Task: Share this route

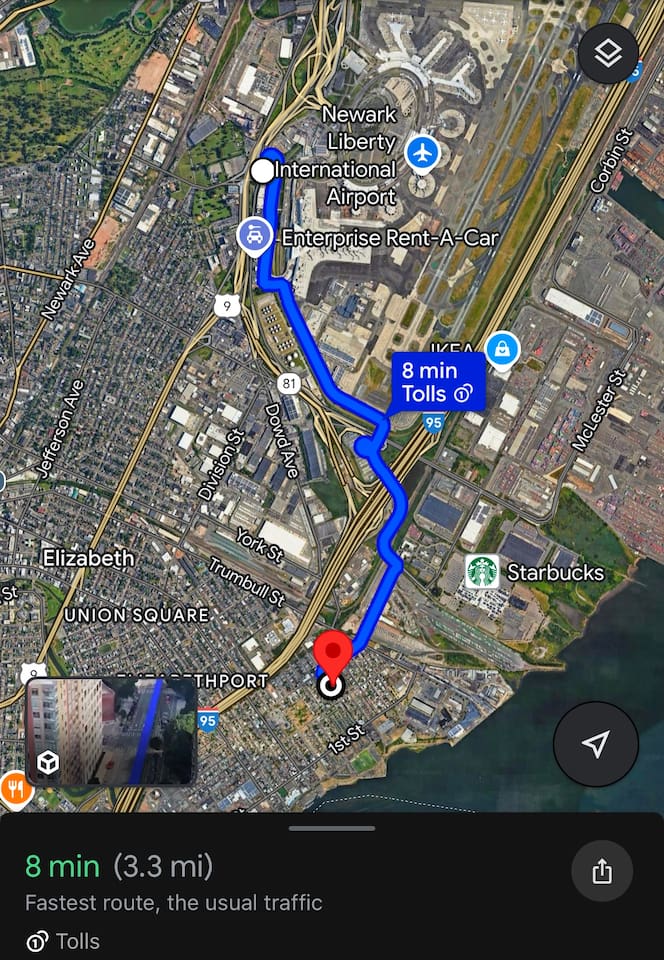Action: [x=602, y=872]
